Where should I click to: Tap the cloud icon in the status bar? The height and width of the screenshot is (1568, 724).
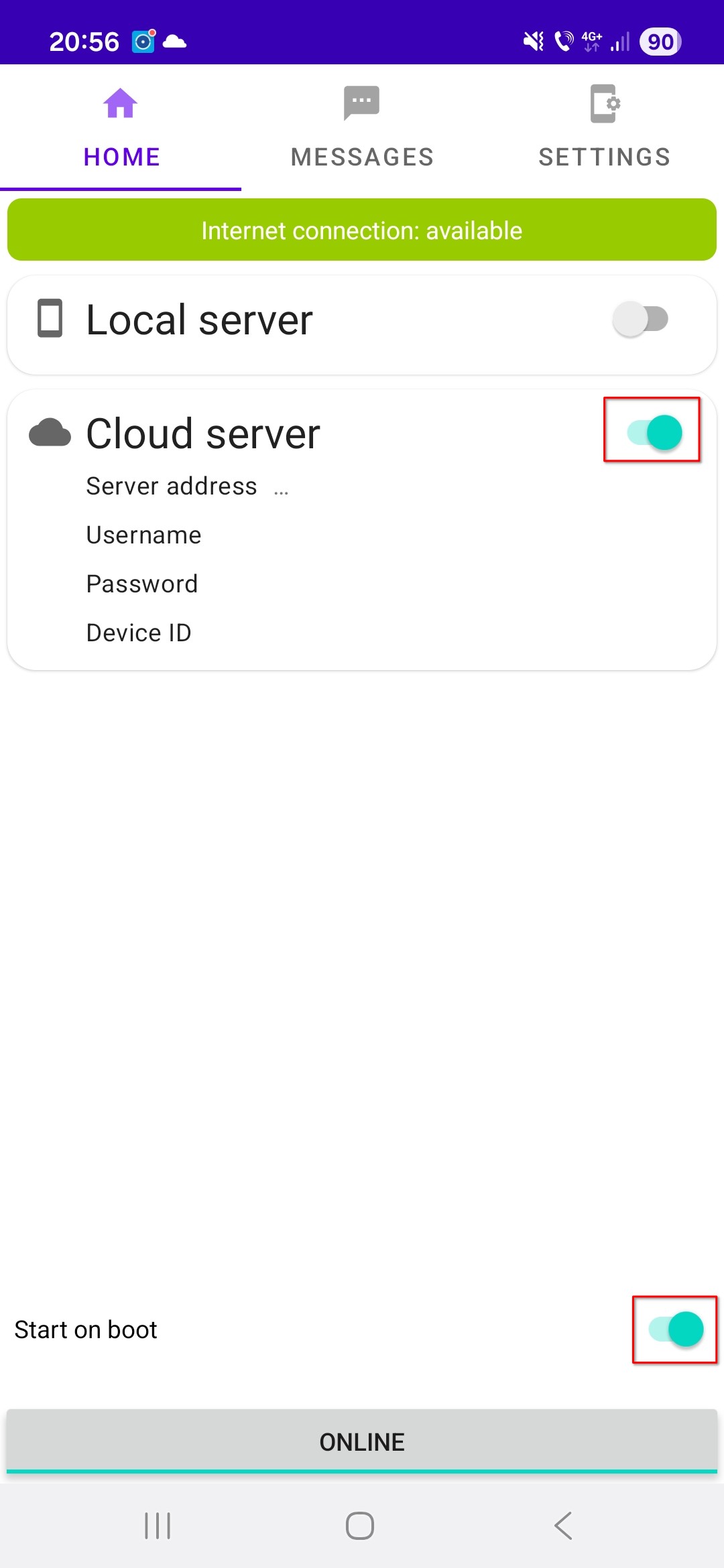pyautogui.click(x=176, y=42)
